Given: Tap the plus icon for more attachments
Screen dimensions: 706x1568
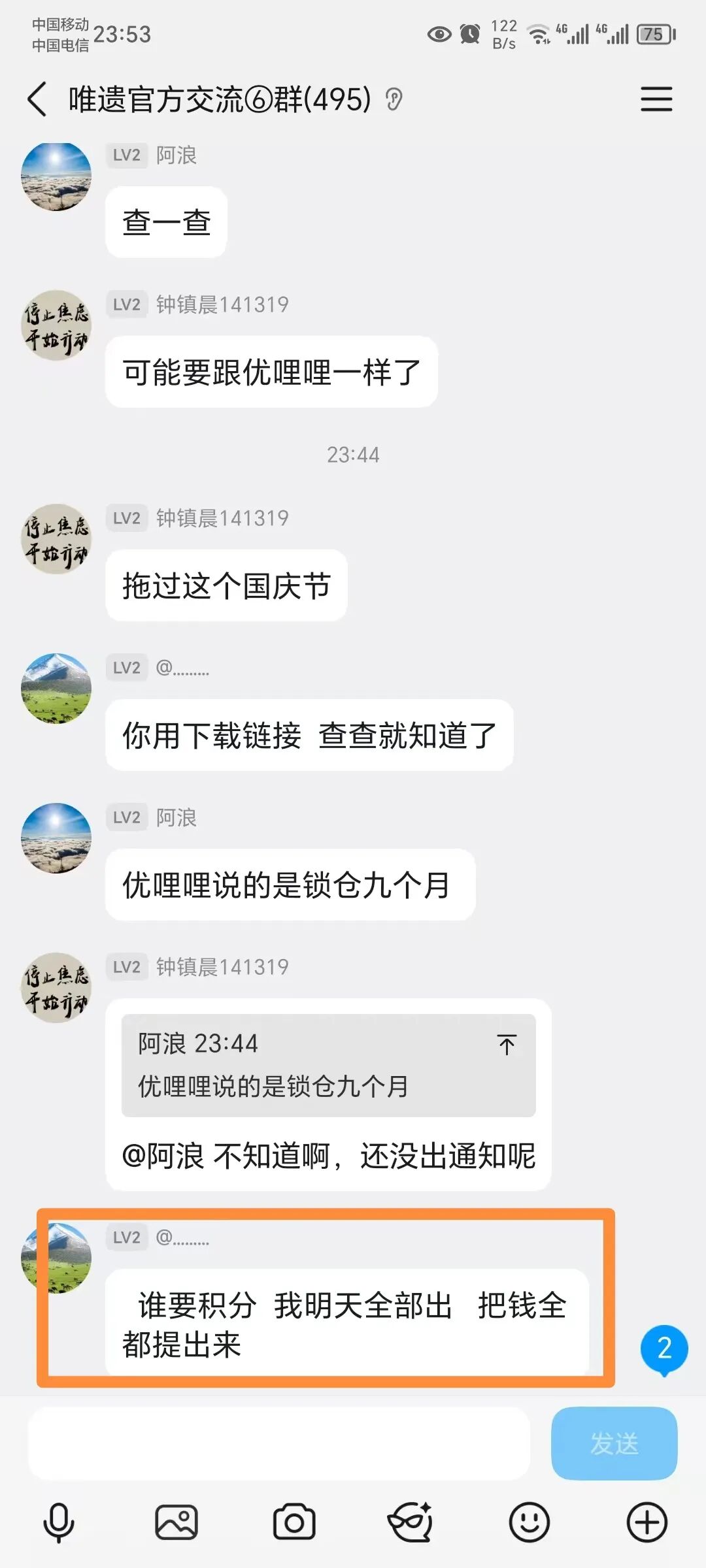Looking at the screenshot, I should tap(647, 1520).
